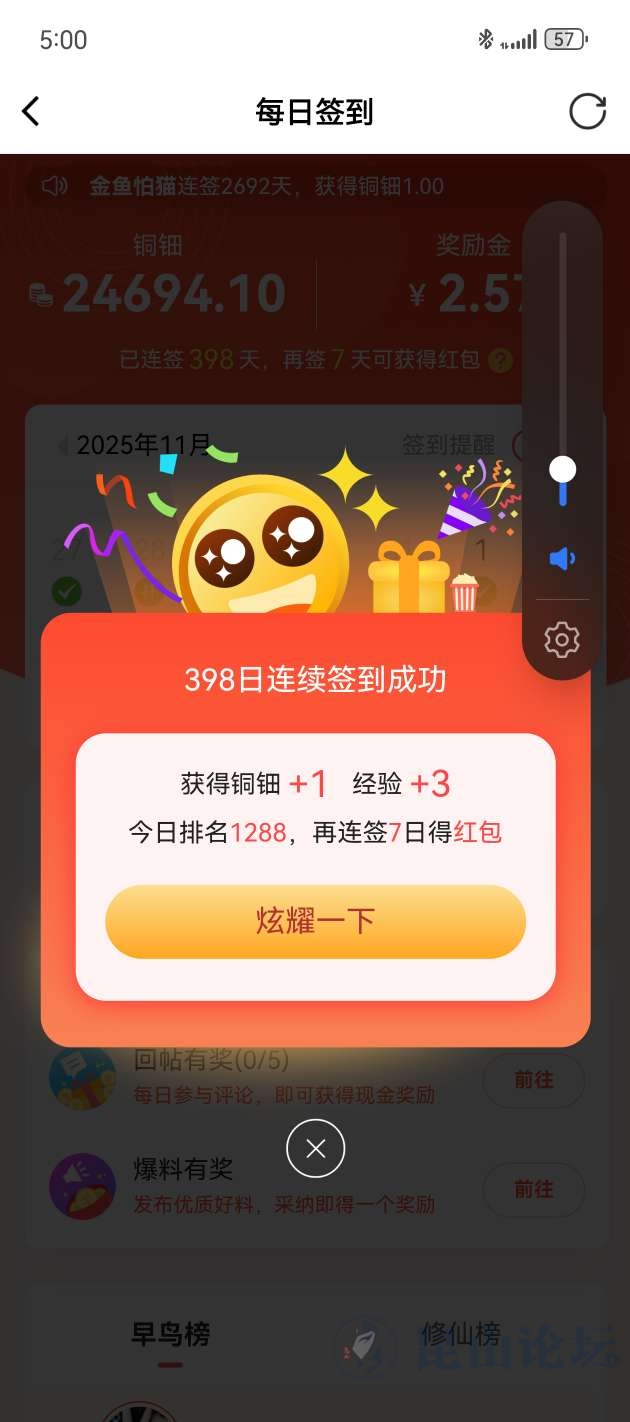Image resolution: width=630 pixels, height=1422 pixels.
Task: Mute media with the speaker icon
Action: [x=562, y=558]
